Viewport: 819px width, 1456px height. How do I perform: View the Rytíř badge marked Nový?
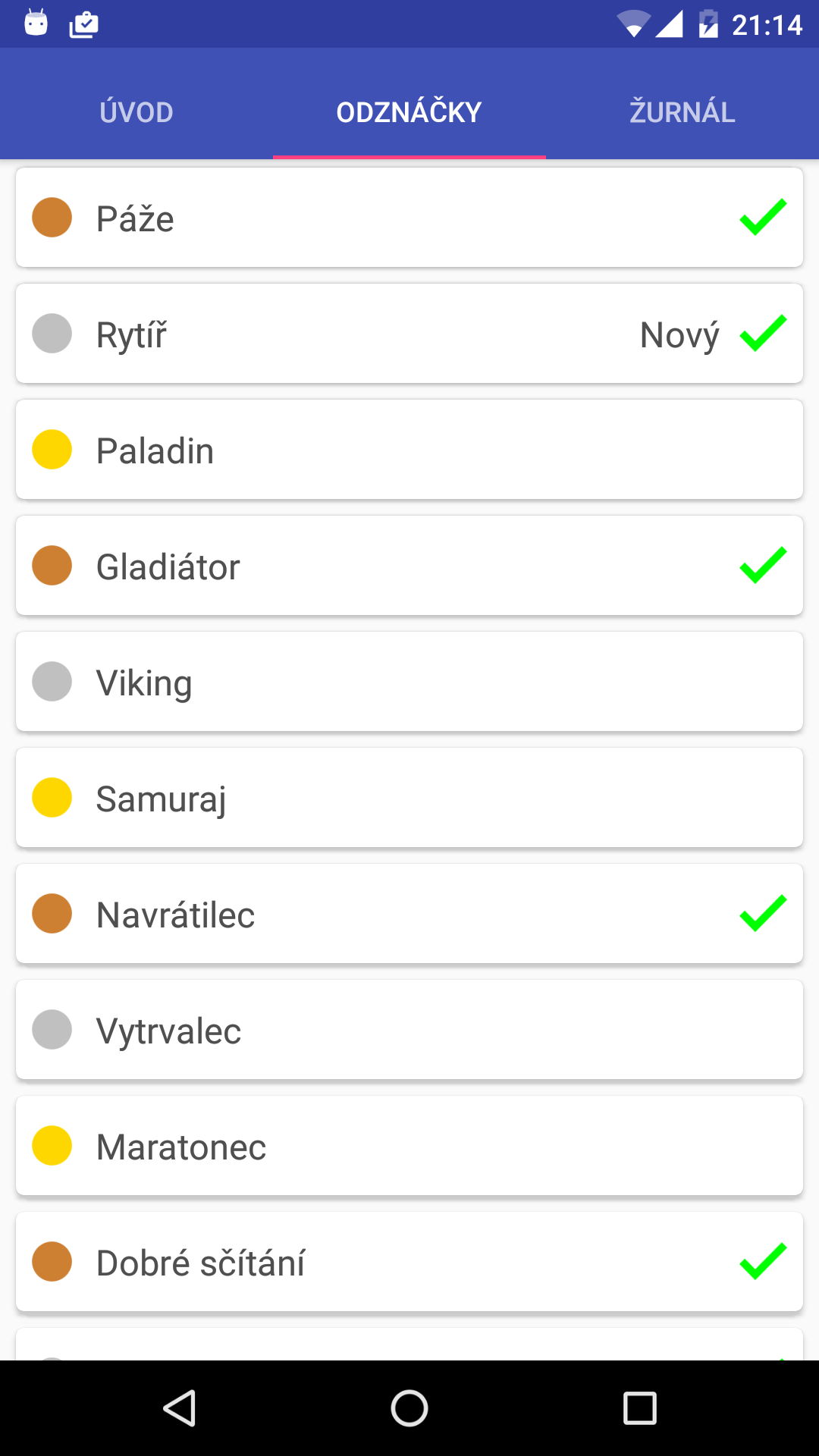(x=409, y=334)
